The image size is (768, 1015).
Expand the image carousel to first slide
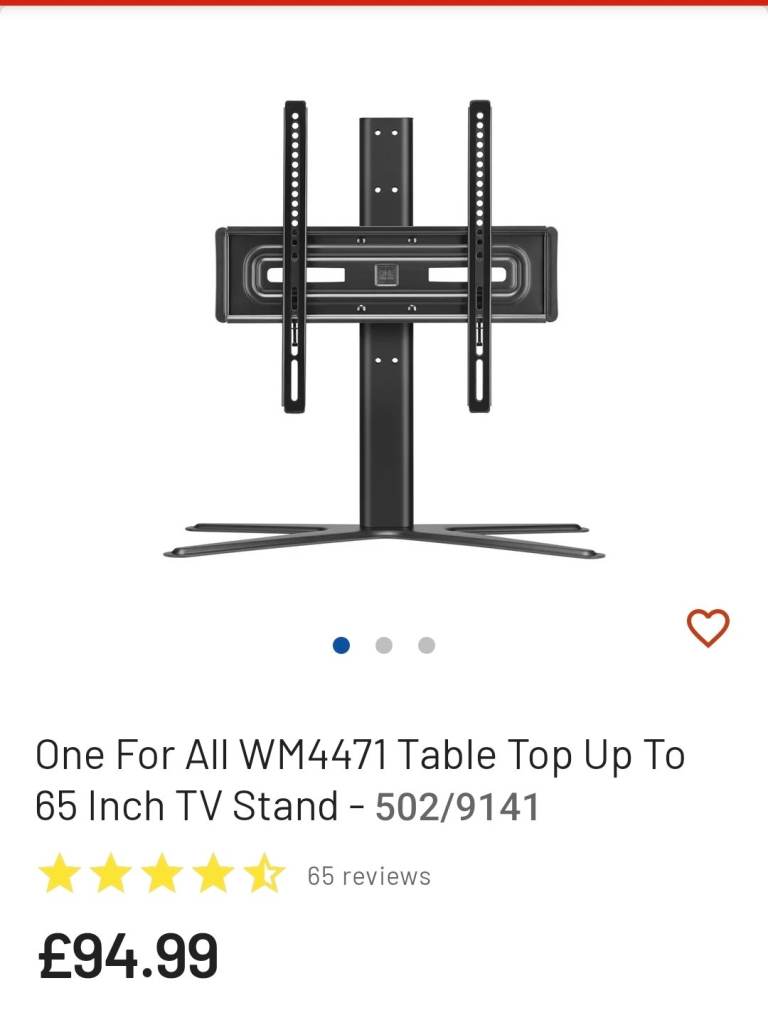(341, 645)
